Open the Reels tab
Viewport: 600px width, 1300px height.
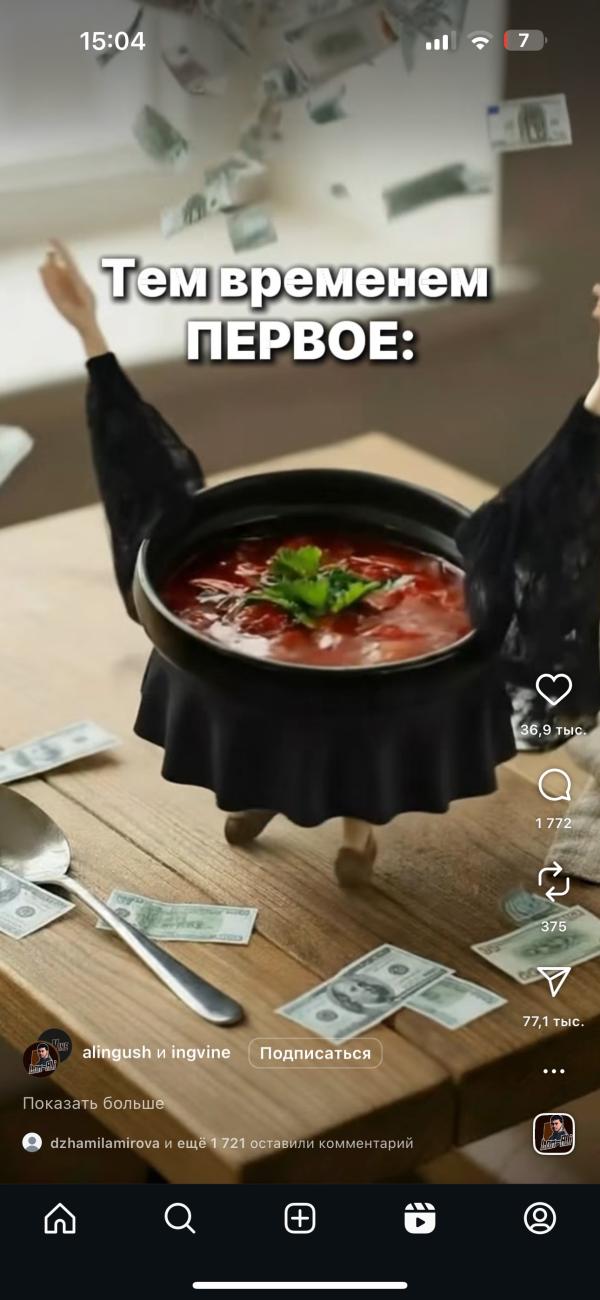(420, 1218)
